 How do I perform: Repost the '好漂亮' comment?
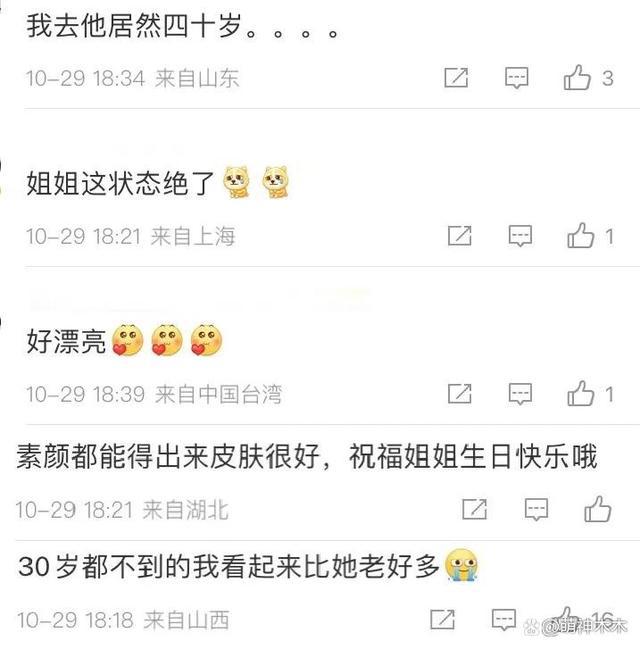pyautogui.click(x=459, y=394)
